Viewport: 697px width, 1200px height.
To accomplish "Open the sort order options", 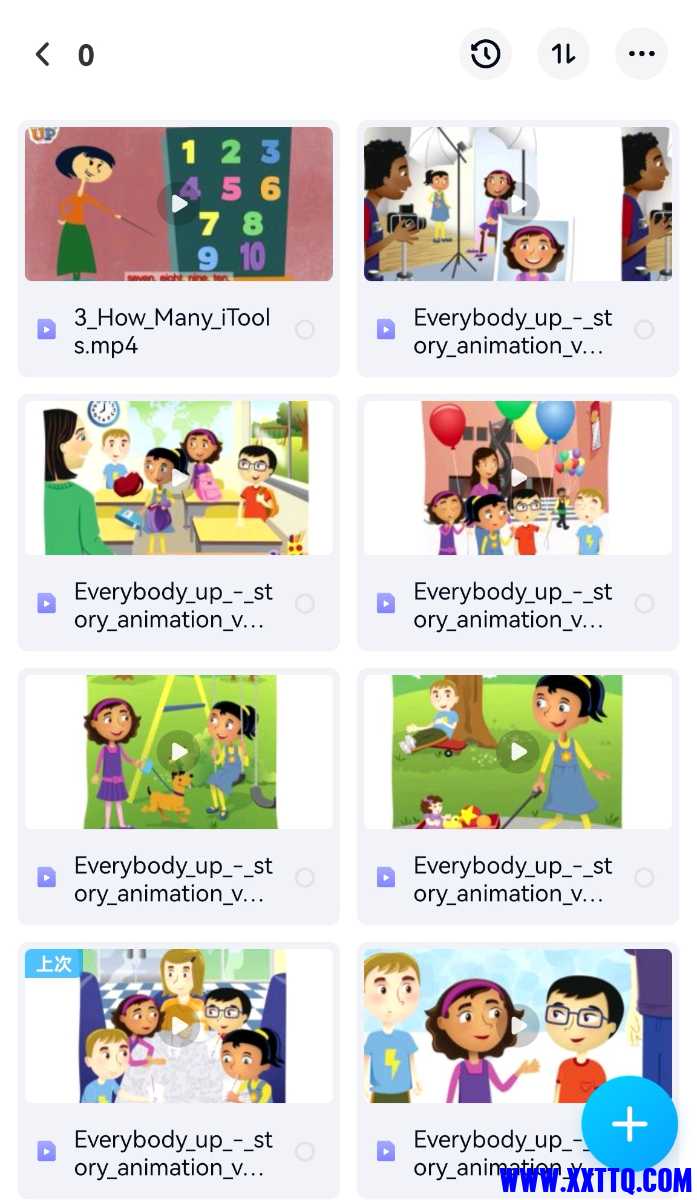I will (564, 54).
